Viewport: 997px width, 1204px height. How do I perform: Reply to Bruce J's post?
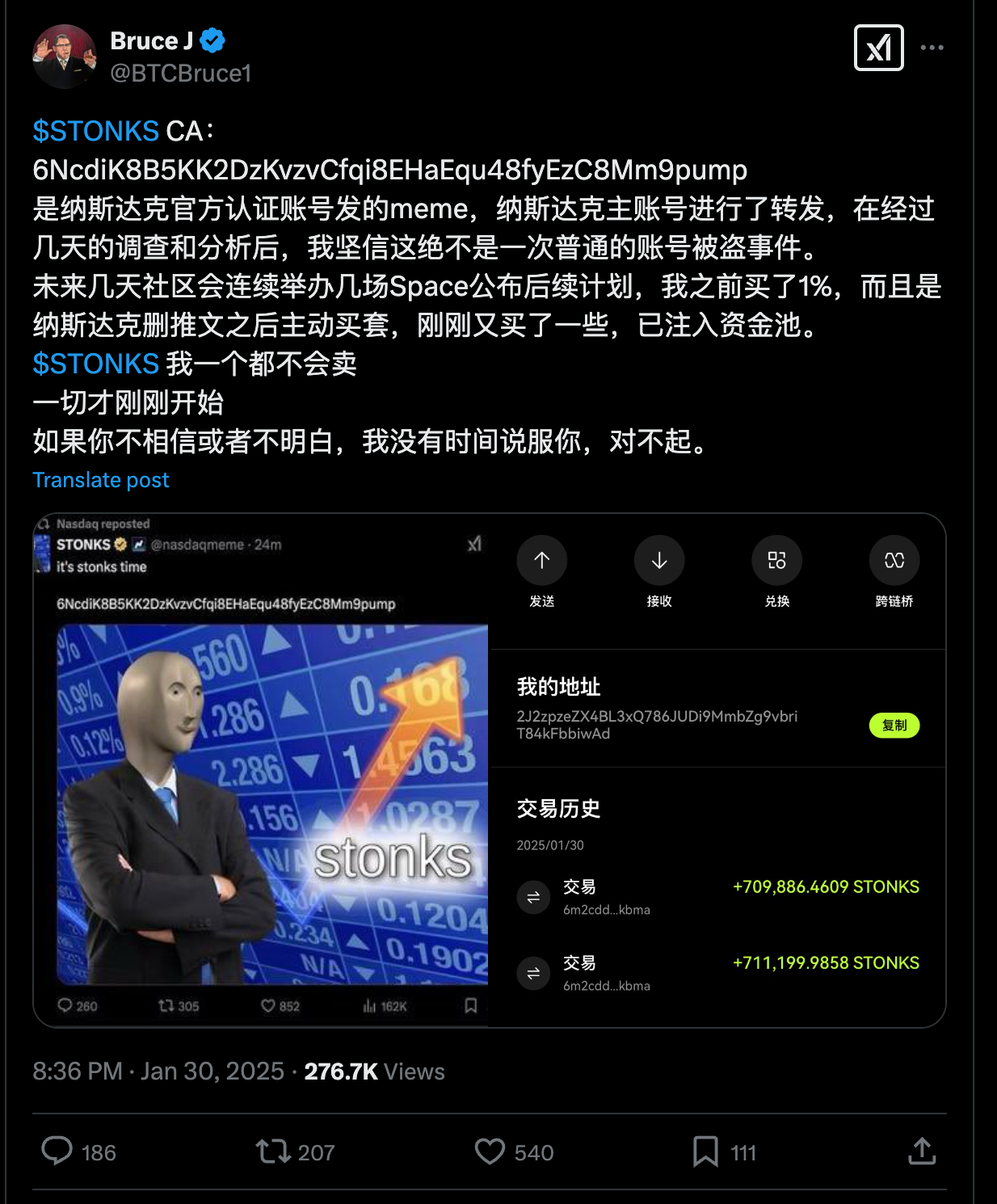tap(57, 1151)
